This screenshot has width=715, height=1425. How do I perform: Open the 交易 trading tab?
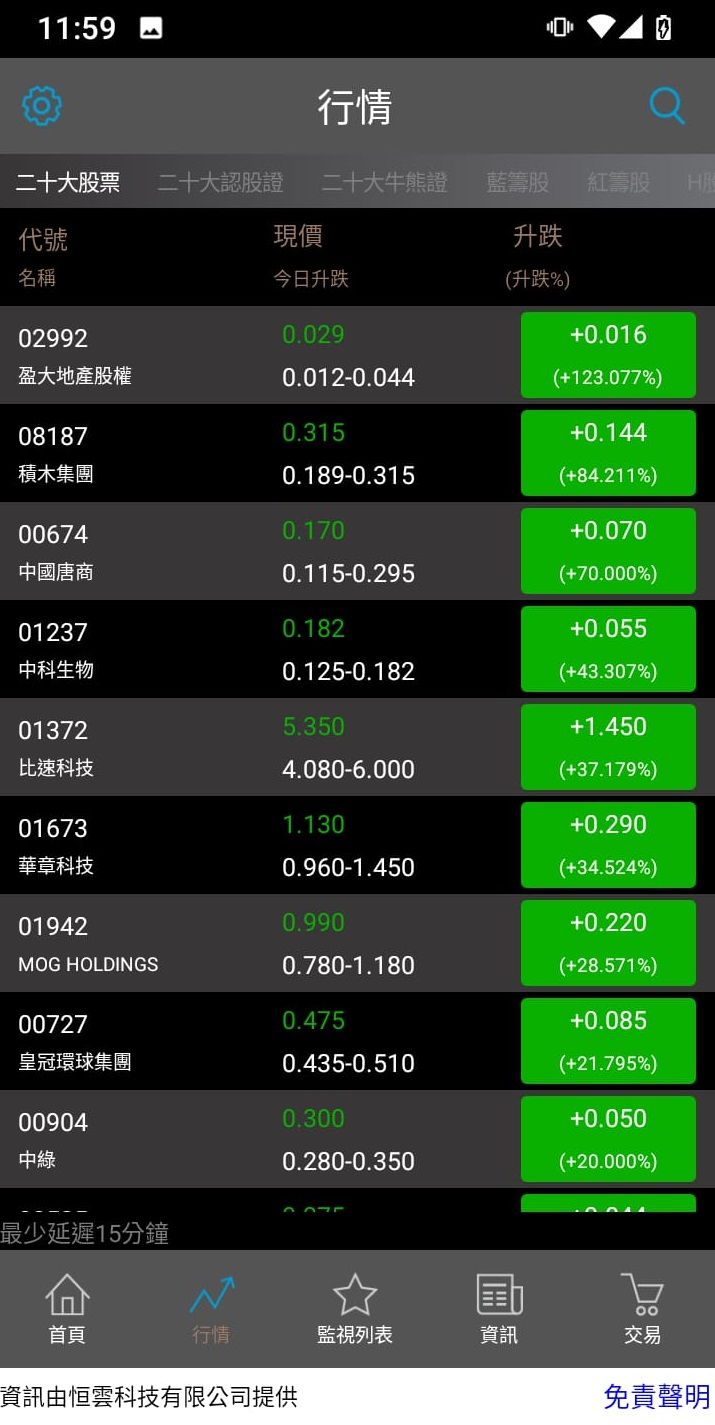point(642,1309)
